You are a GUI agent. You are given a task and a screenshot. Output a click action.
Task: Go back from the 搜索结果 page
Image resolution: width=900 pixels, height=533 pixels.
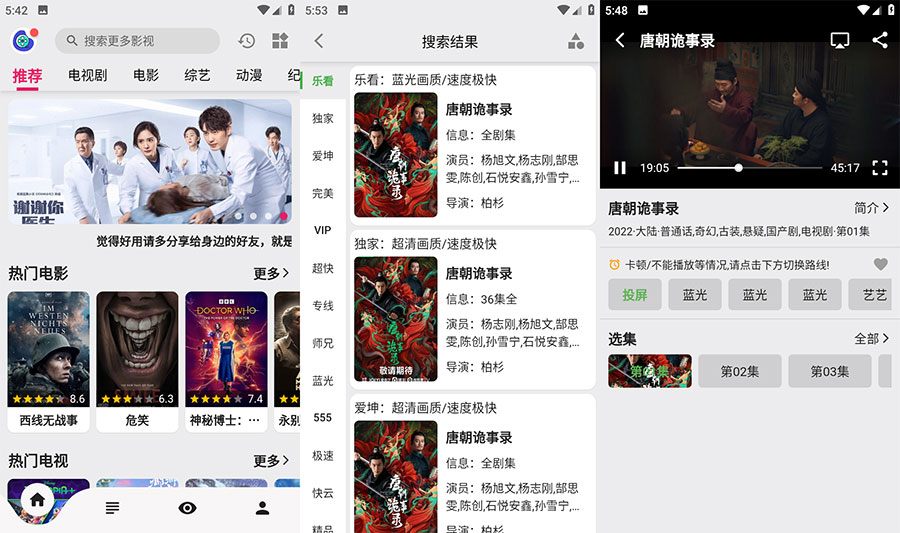(x=319, y=41)
